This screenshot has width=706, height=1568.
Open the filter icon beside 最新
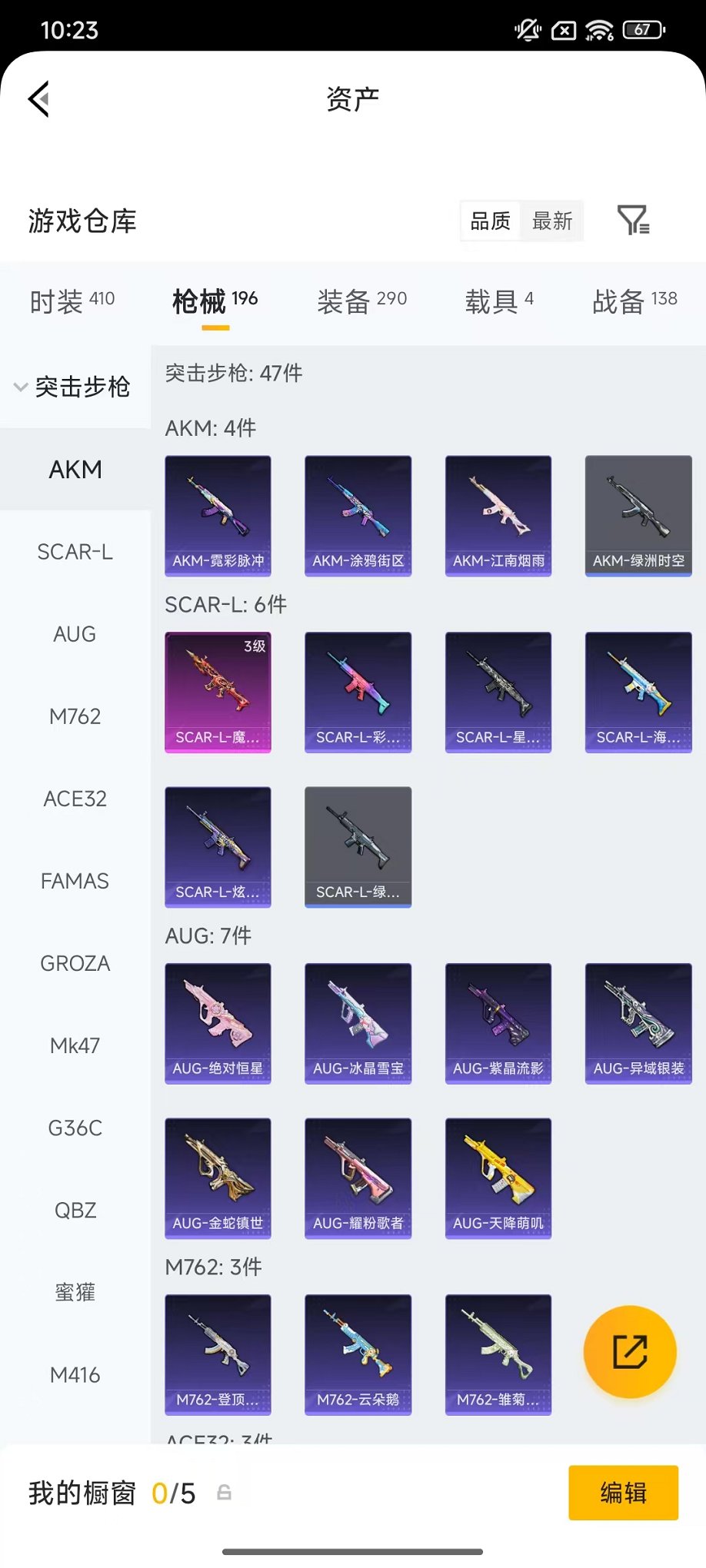click(633, 221)
